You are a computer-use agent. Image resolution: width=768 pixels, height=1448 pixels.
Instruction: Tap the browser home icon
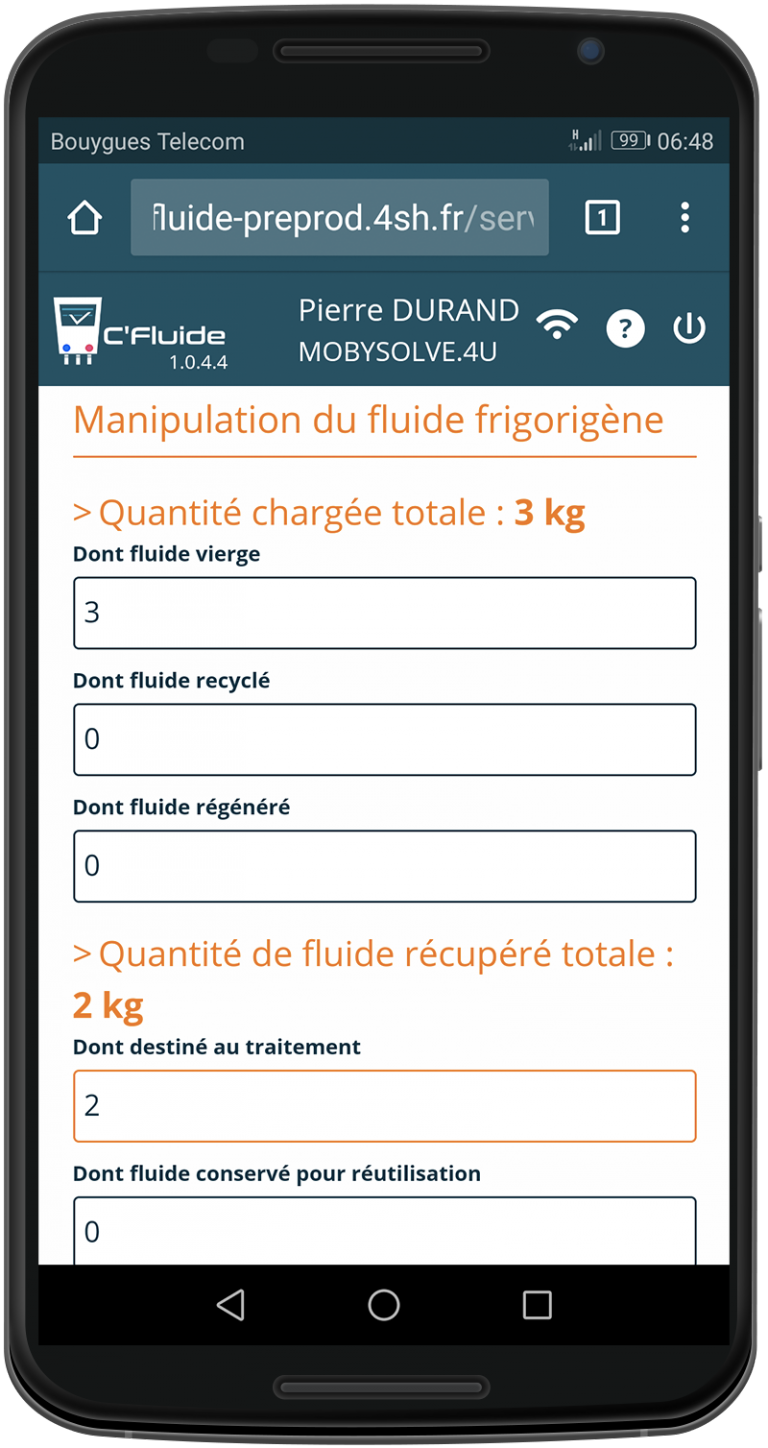click(x=85, y=217)
